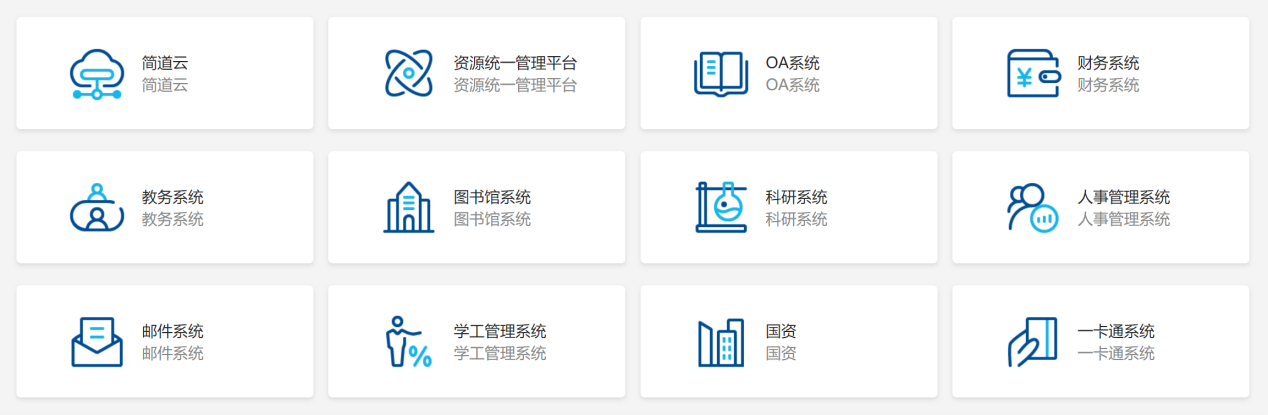Go to the 教务系统 card

click(165, 207)
